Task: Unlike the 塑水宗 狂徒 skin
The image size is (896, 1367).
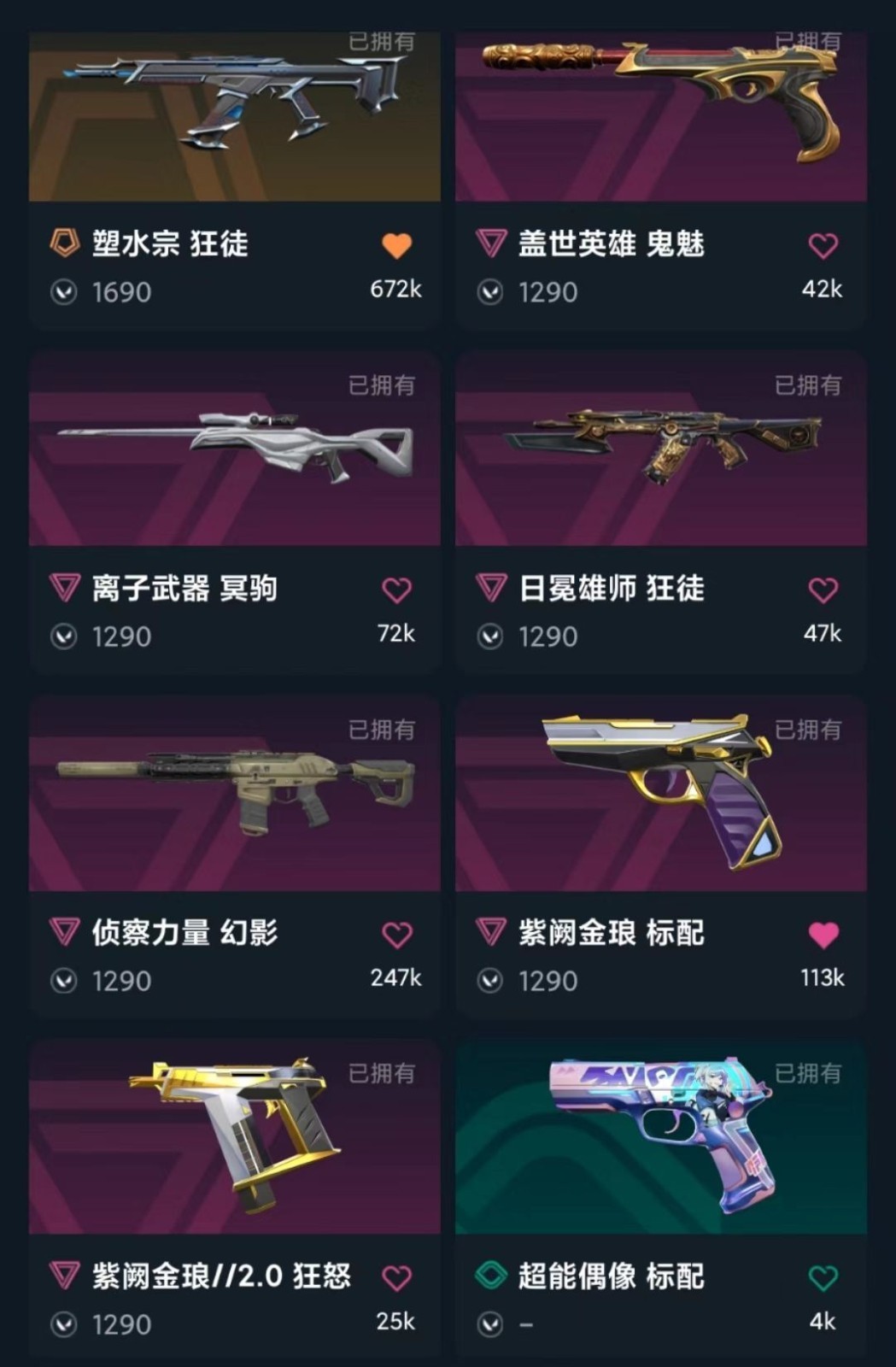Action: click(x=396, y=246)
